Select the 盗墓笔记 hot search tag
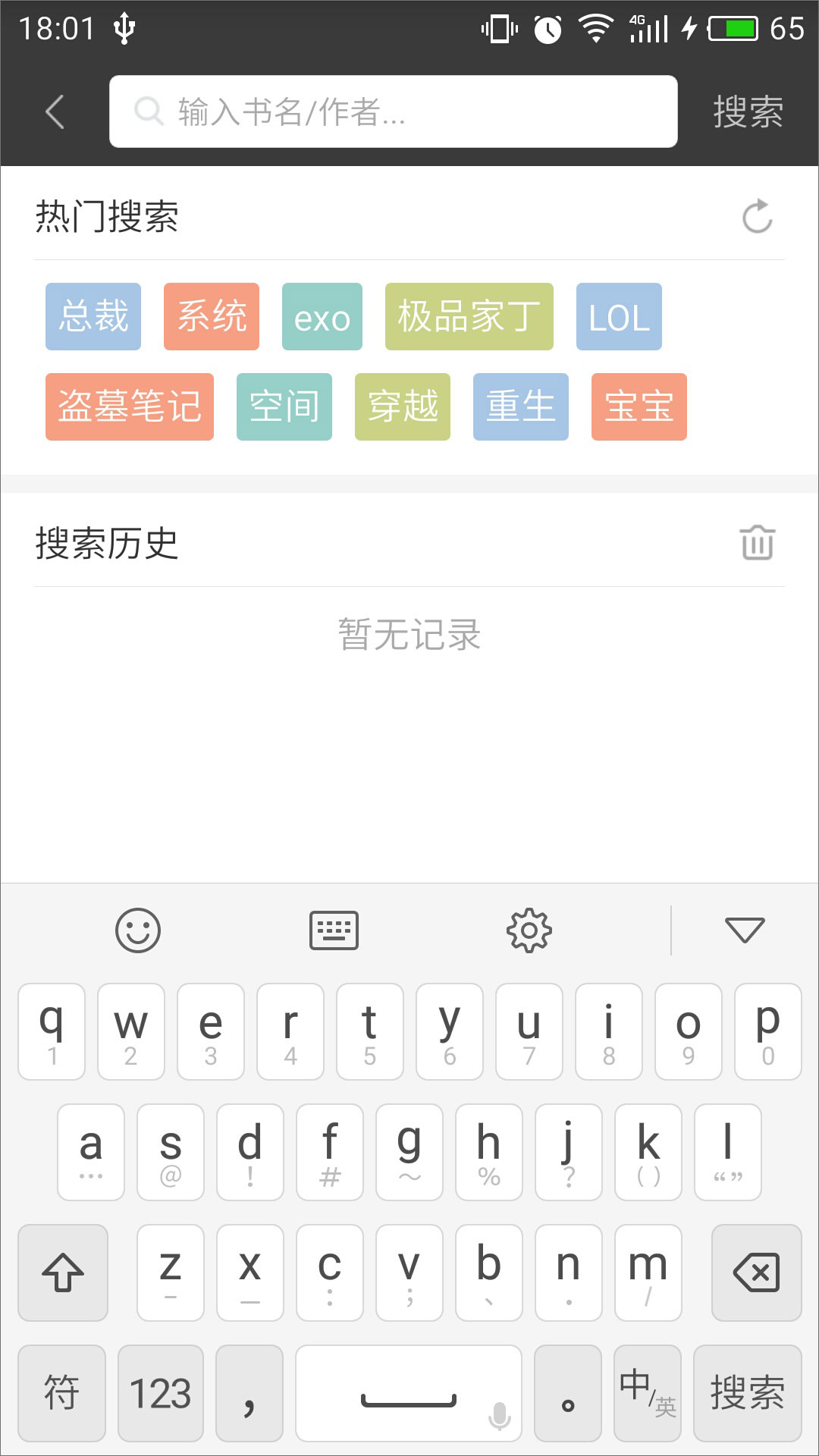 click(x=129, y=407)
